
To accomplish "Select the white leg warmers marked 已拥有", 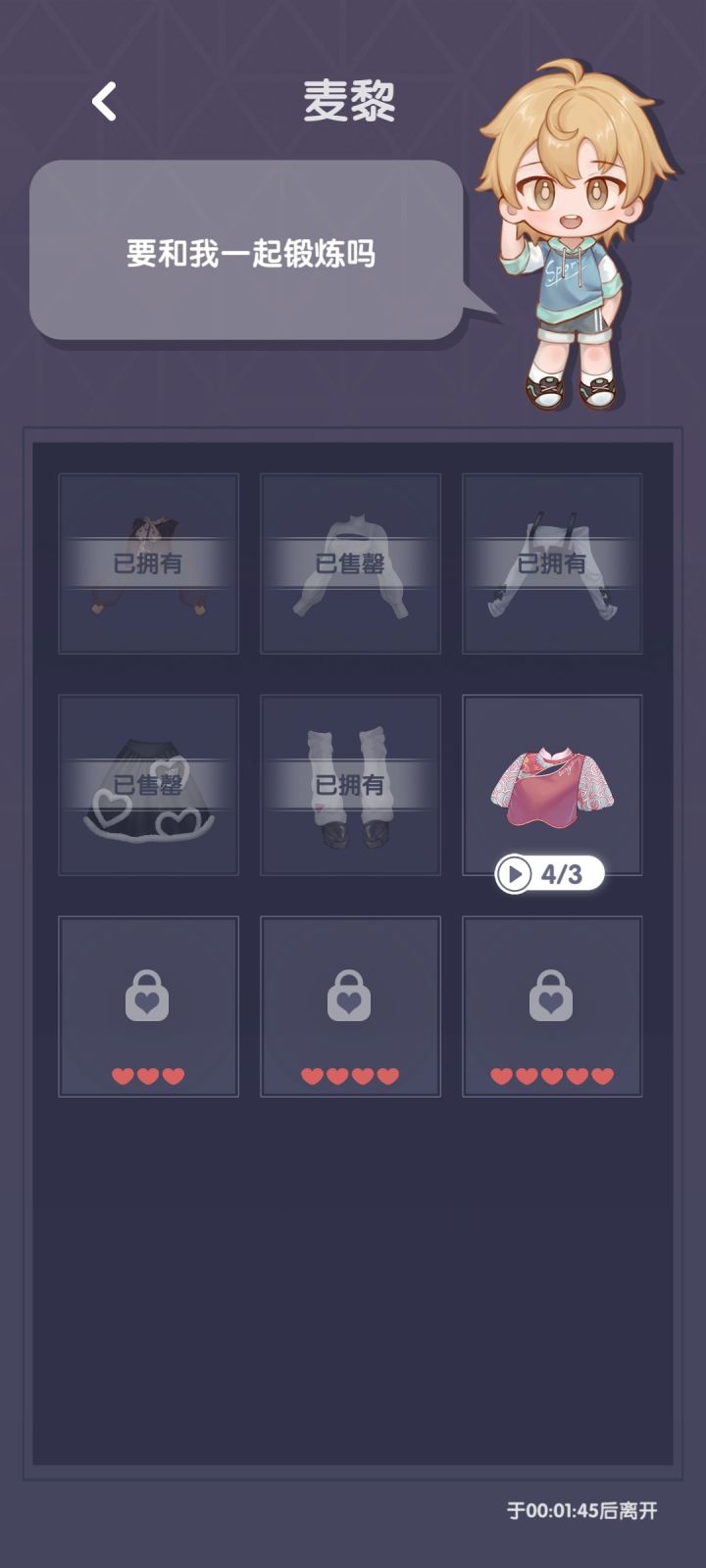I will [350, 781].
